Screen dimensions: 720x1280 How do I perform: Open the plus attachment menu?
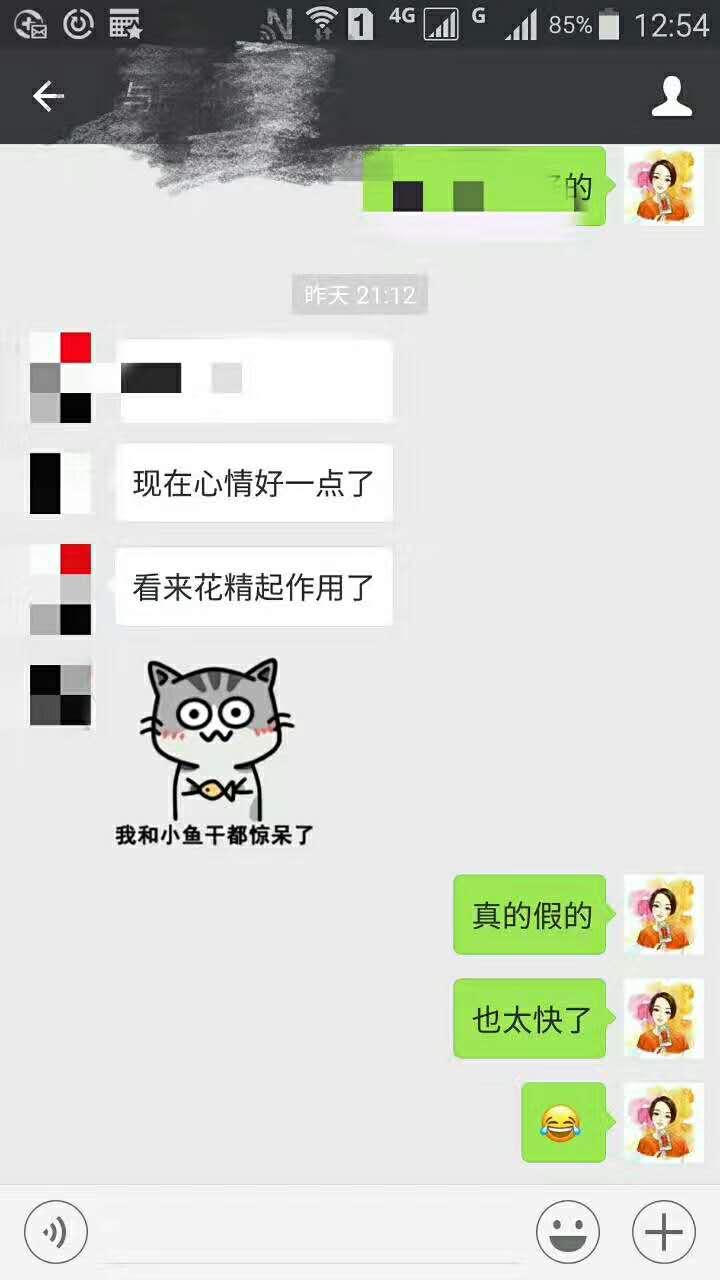coord(664,1232)
